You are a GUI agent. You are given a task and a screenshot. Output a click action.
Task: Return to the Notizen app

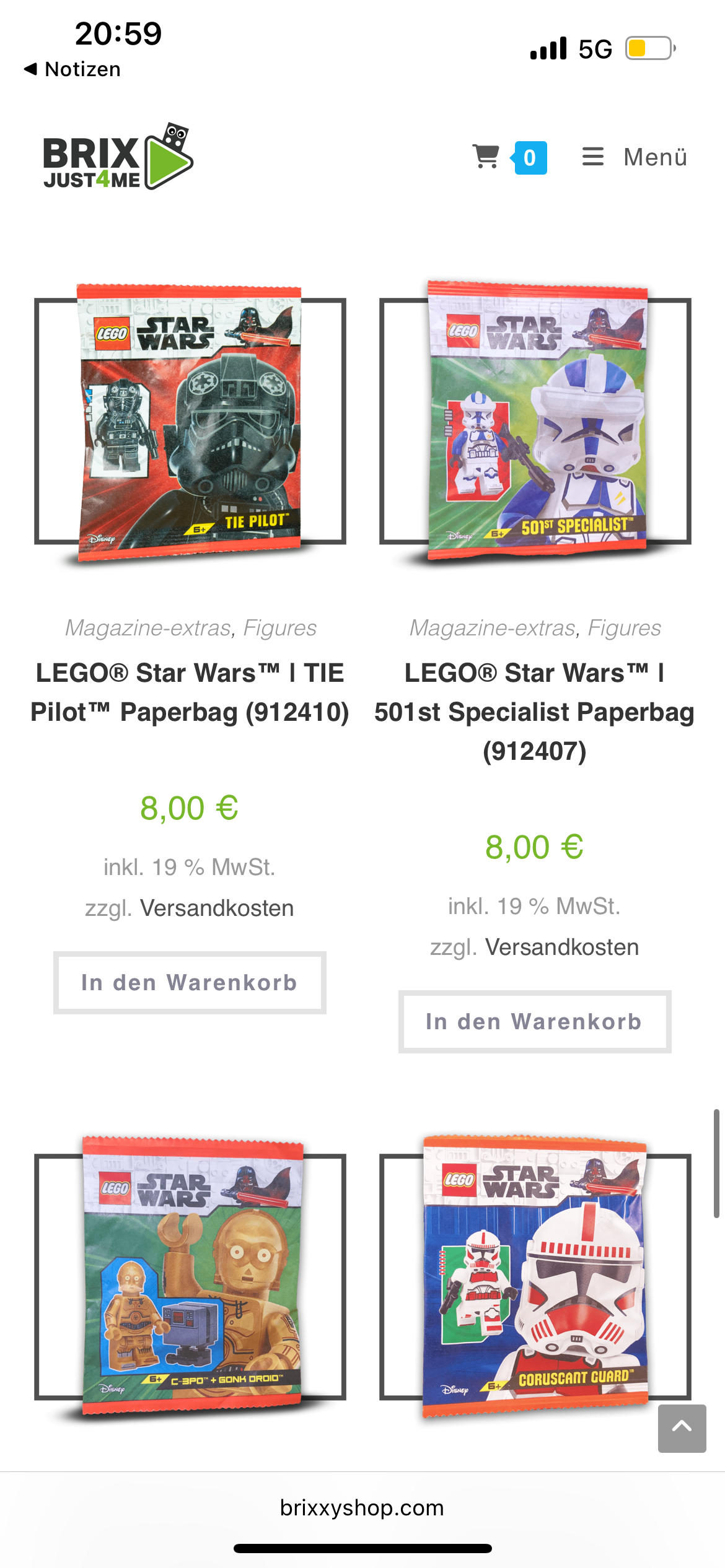point(72,69)
